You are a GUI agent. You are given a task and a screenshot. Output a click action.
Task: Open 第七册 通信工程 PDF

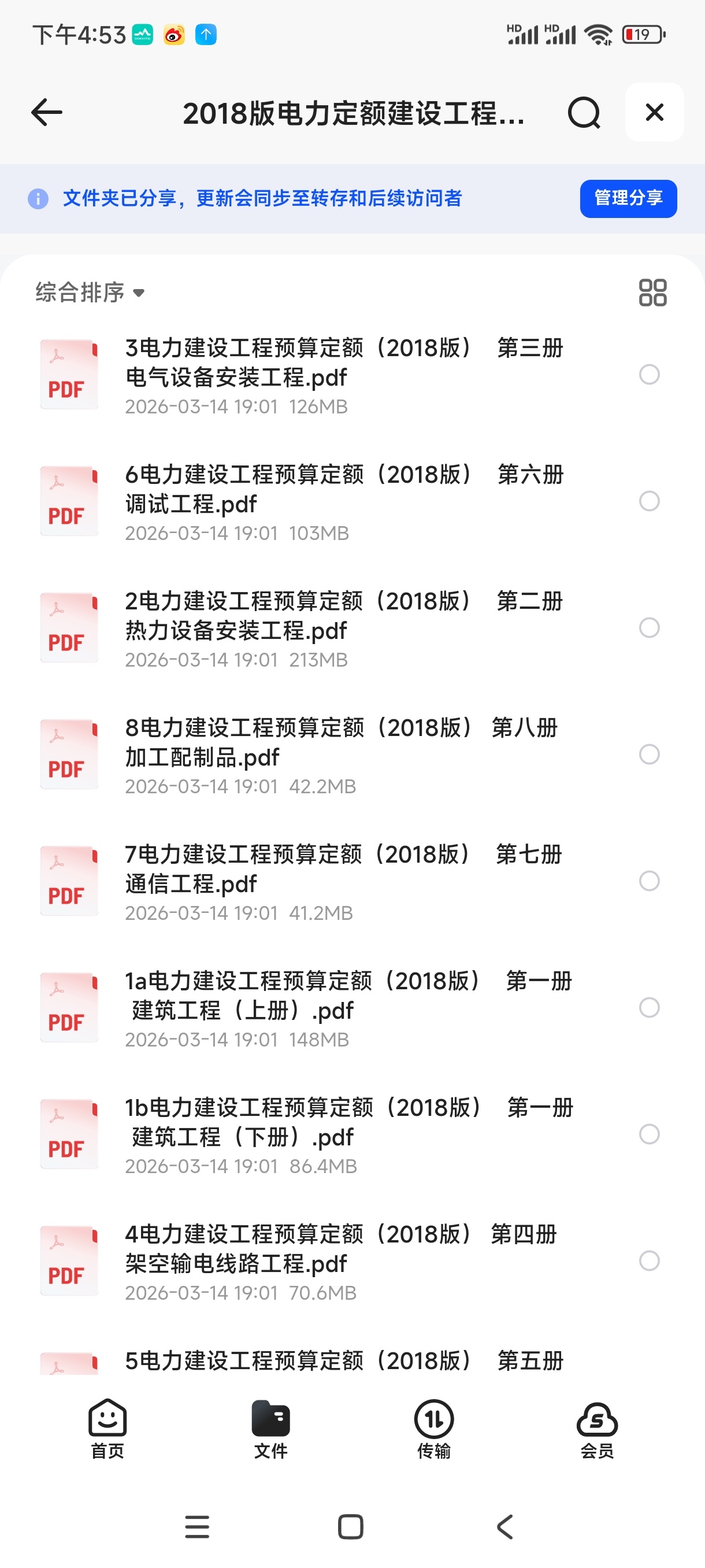pos(344,869)
